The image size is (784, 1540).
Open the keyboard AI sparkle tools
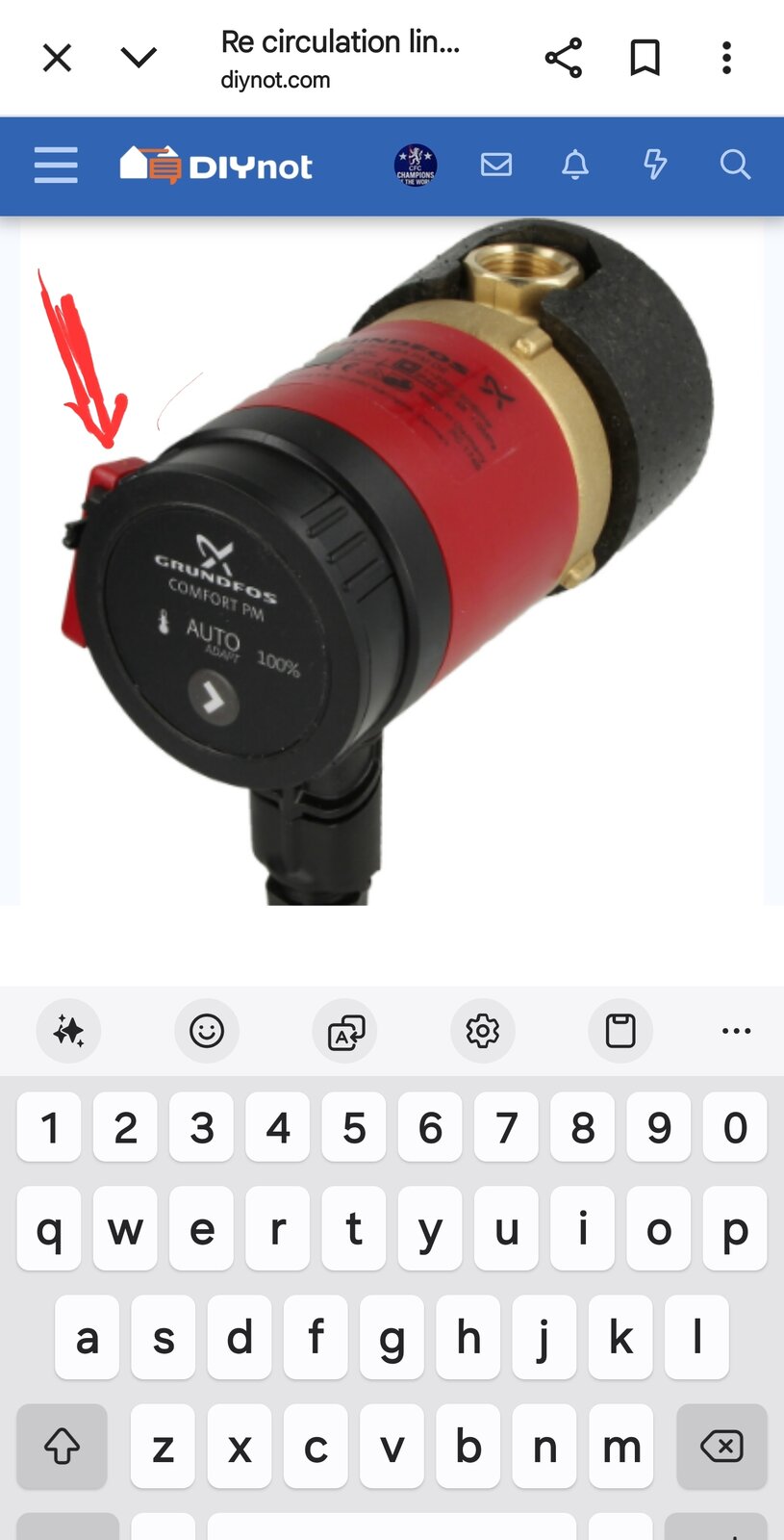click(x=68, y=1031)
